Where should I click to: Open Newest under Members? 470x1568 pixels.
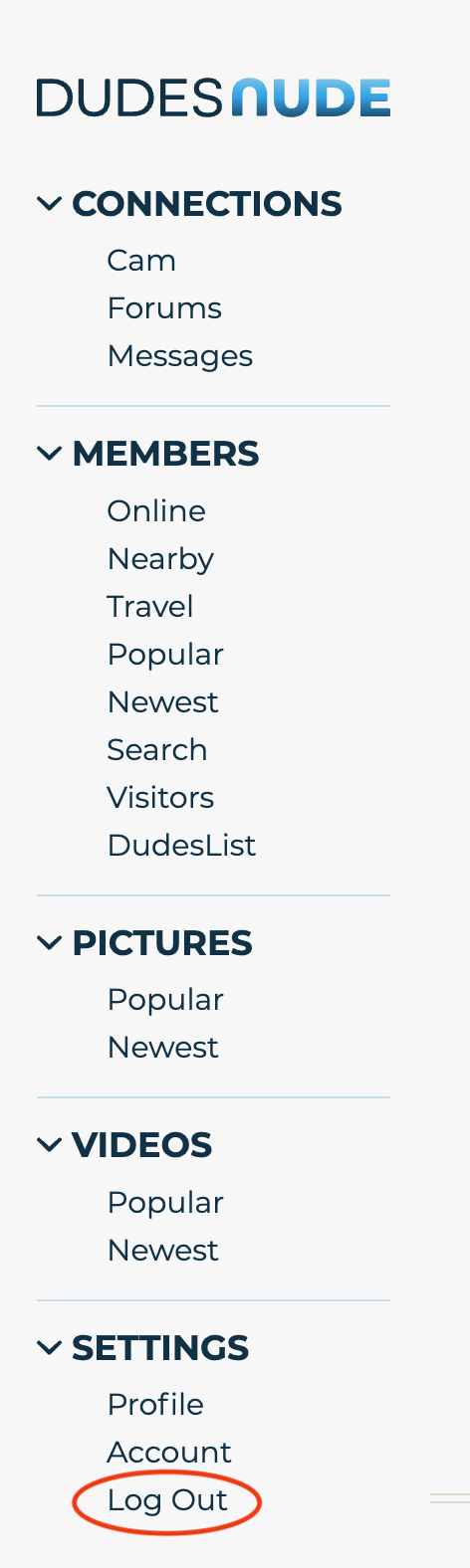[x=163, y=702]
